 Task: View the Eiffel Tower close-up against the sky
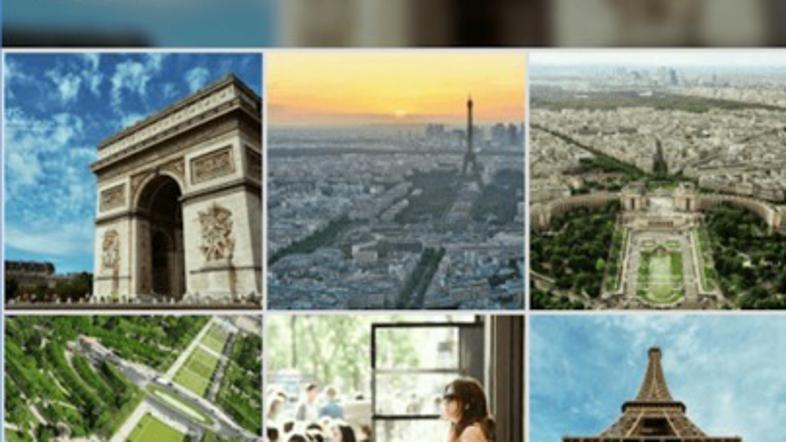(x=657, y=379)
